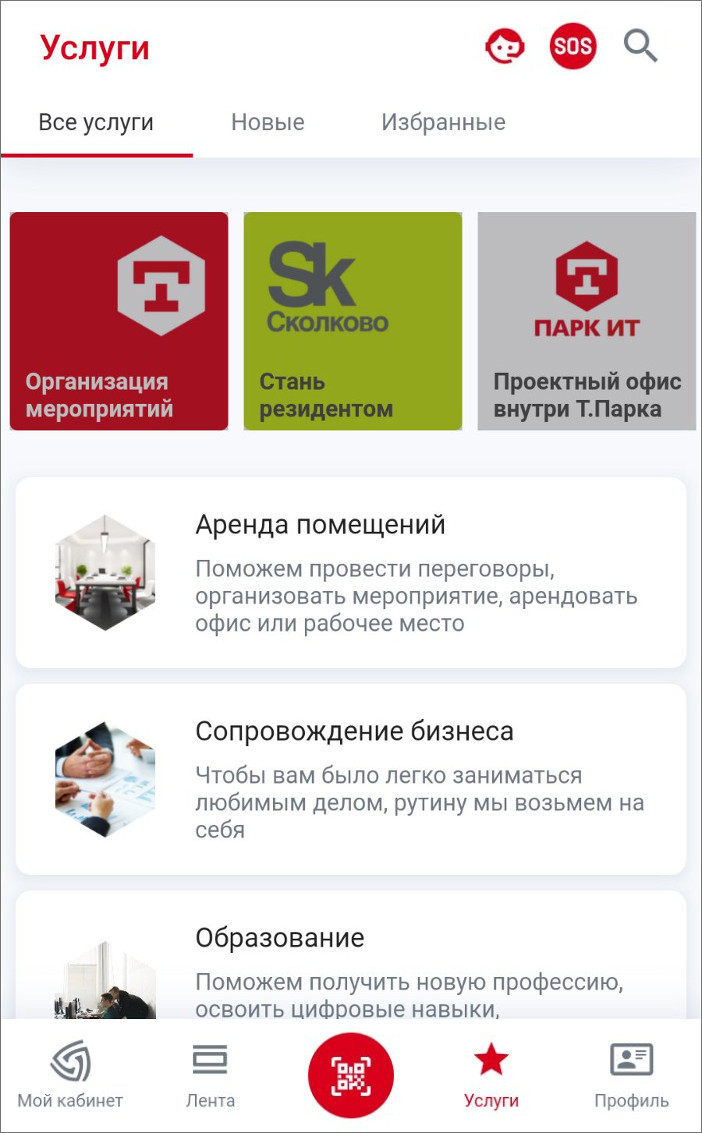This screenshot has width=702, height=1133.
Task: Go to the Профиль tab
Action: pyautogui.click(x=631, y=1075)
